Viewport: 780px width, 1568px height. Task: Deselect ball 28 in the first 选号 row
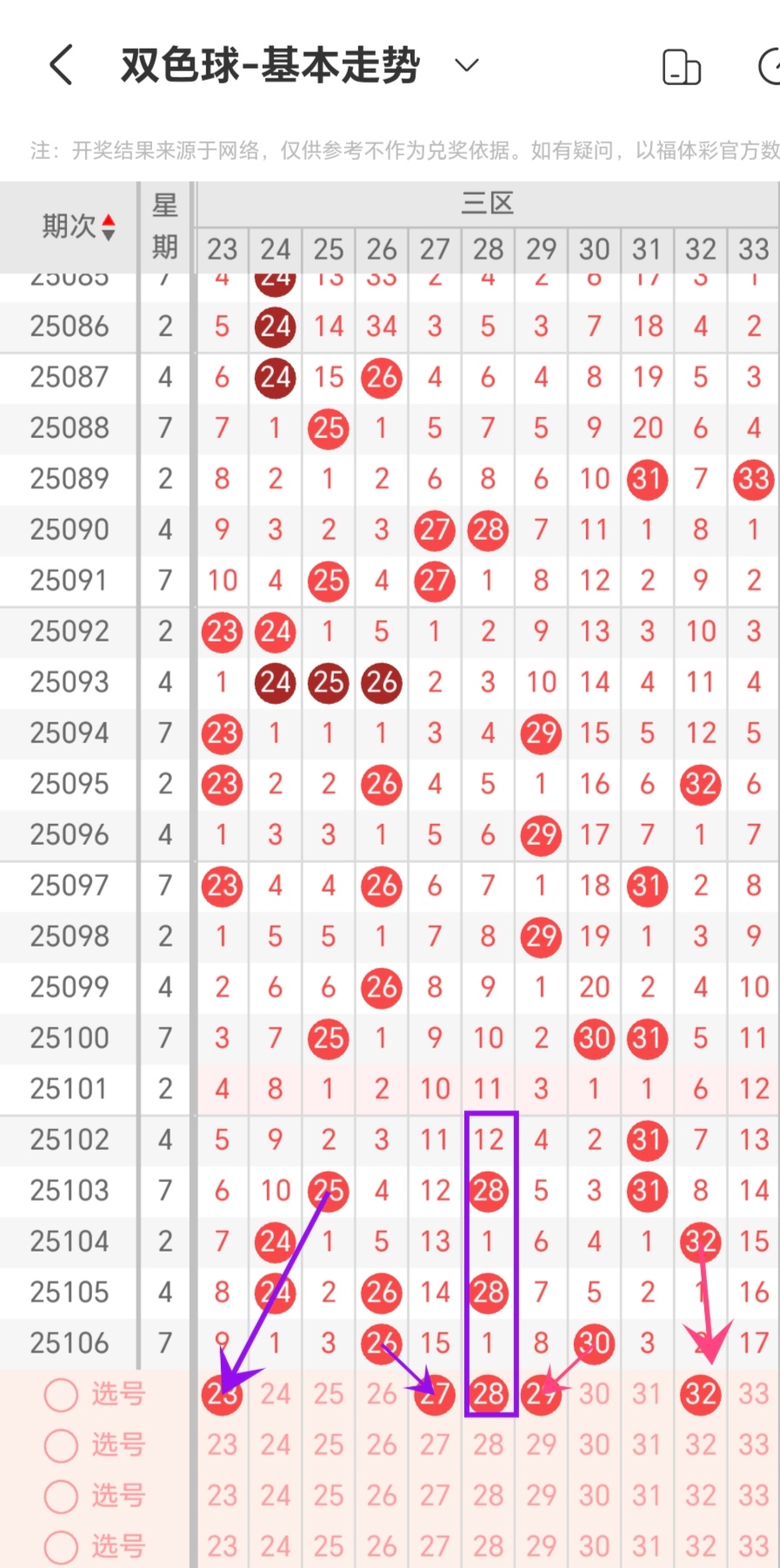coord(489,1395)
